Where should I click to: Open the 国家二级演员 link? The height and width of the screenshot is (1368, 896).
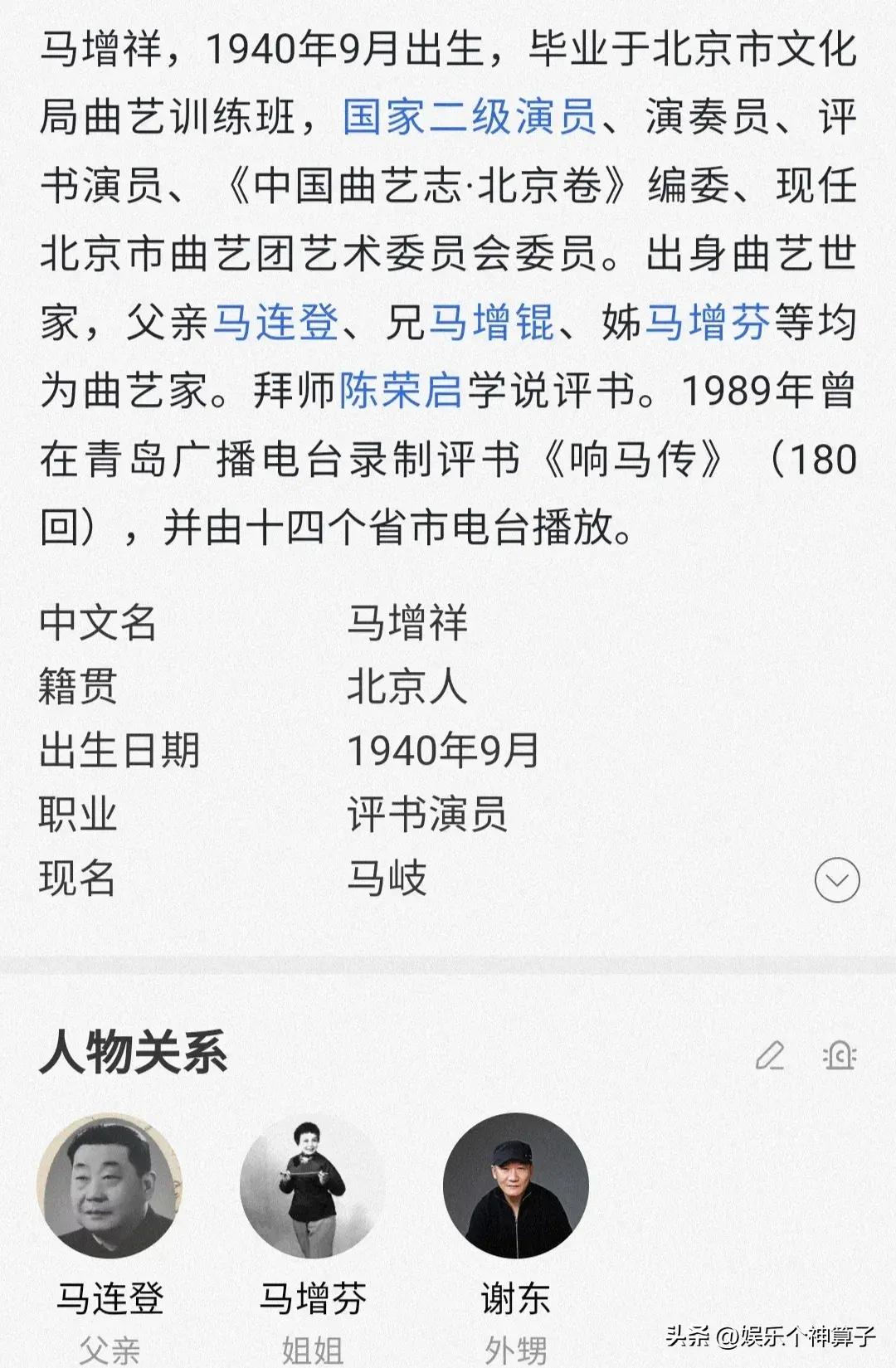(x=469, y=116)
